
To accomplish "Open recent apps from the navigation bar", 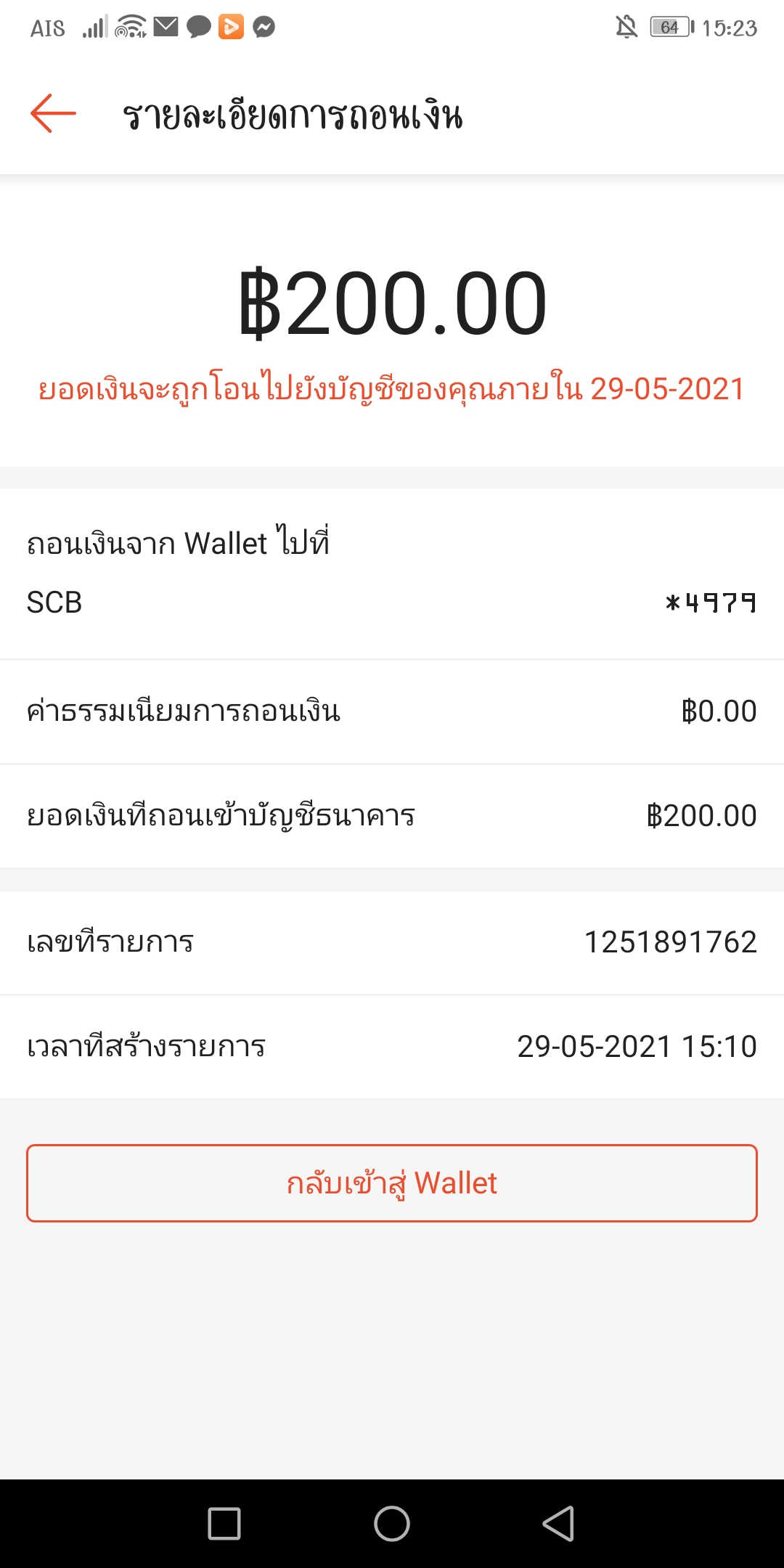I will pyautogui.click(x=224, y=1523).
